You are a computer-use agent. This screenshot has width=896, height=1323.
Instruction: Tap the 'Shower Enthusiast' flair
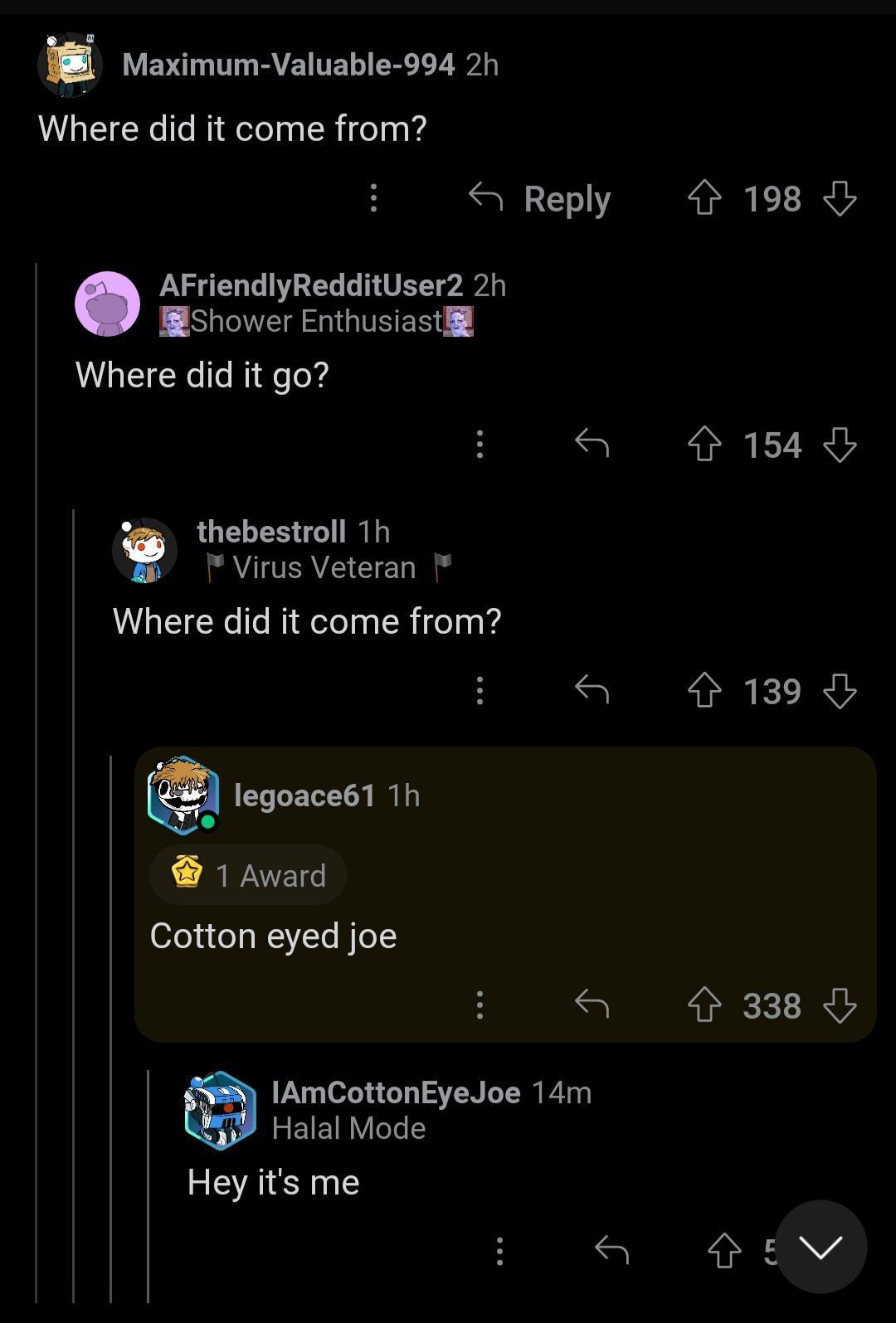coord(315,321)
